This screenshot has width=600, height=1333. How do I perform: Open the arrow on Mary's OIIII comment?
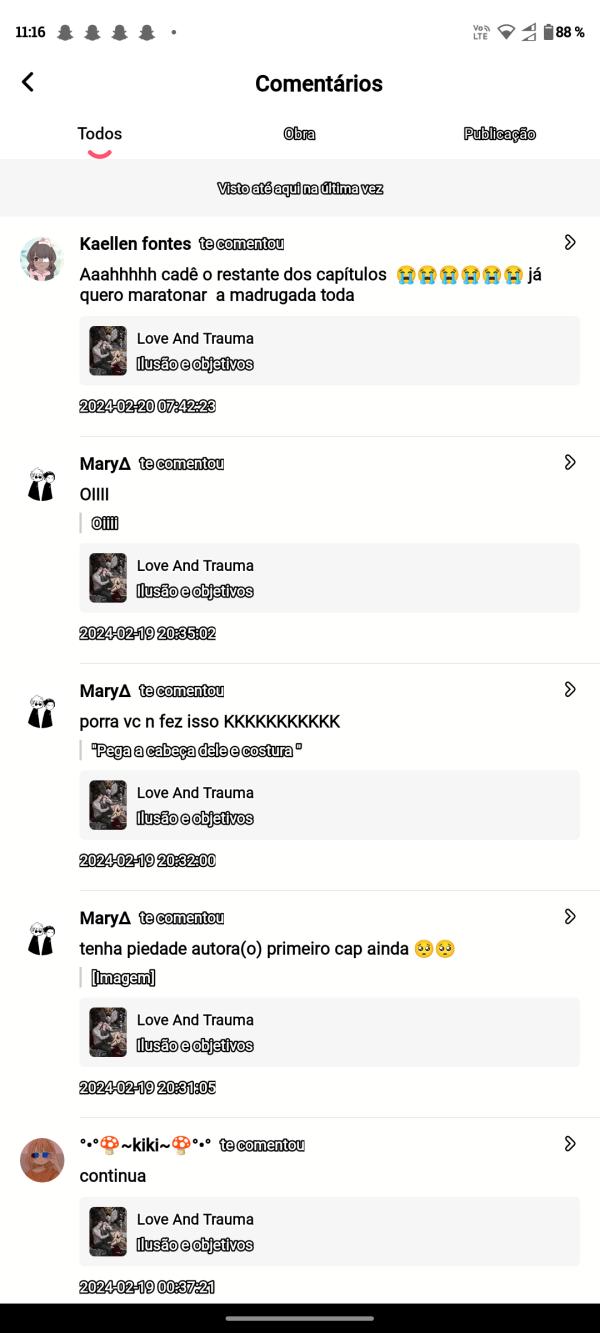tap(570, 462)
